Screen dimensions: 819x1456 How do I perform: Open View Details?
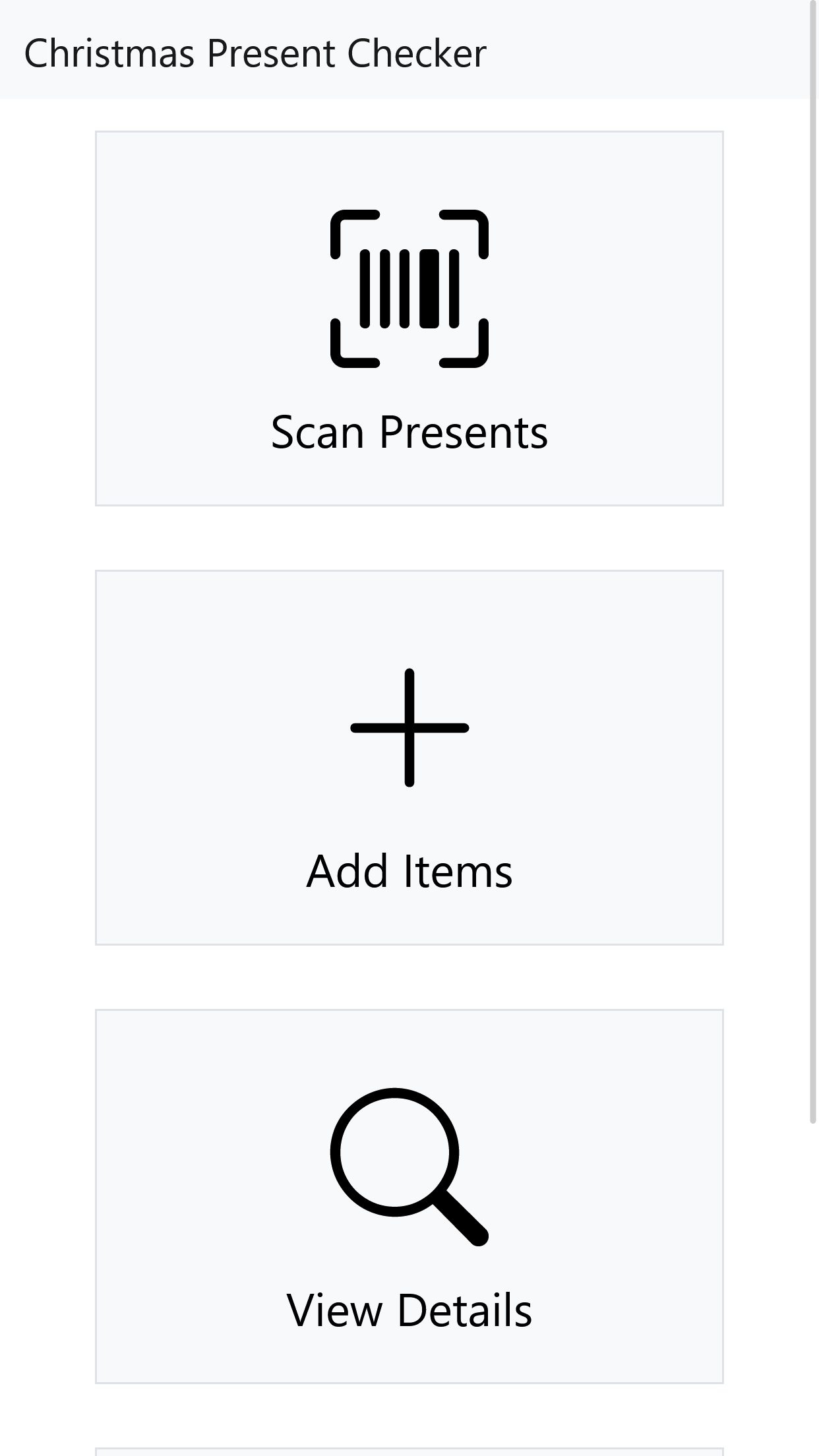(409, 1196)
